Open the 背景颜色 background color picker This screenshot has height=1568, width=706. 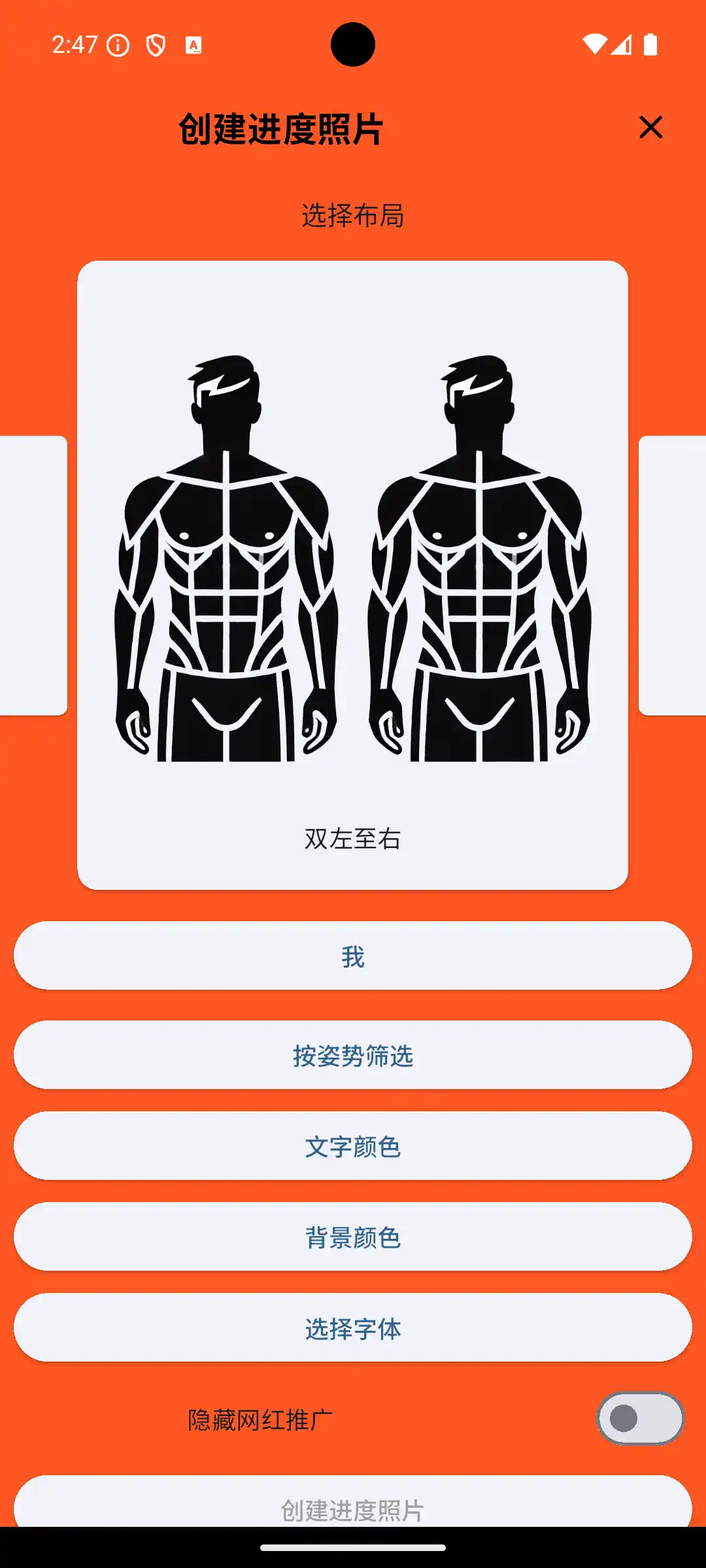353,1237
